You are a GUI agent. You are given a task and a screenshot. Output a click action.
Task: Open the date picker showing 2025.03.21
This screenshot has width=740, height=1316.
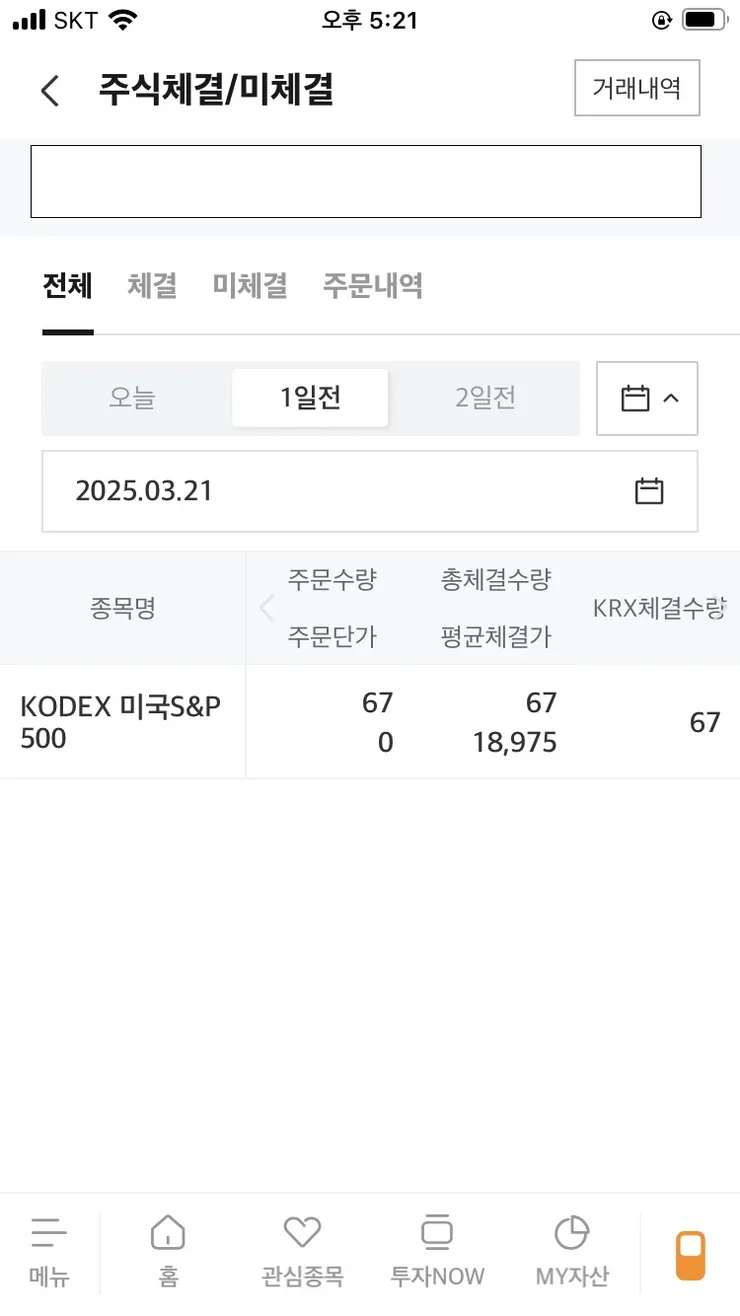pyautogui.click(x=370, y=491)
